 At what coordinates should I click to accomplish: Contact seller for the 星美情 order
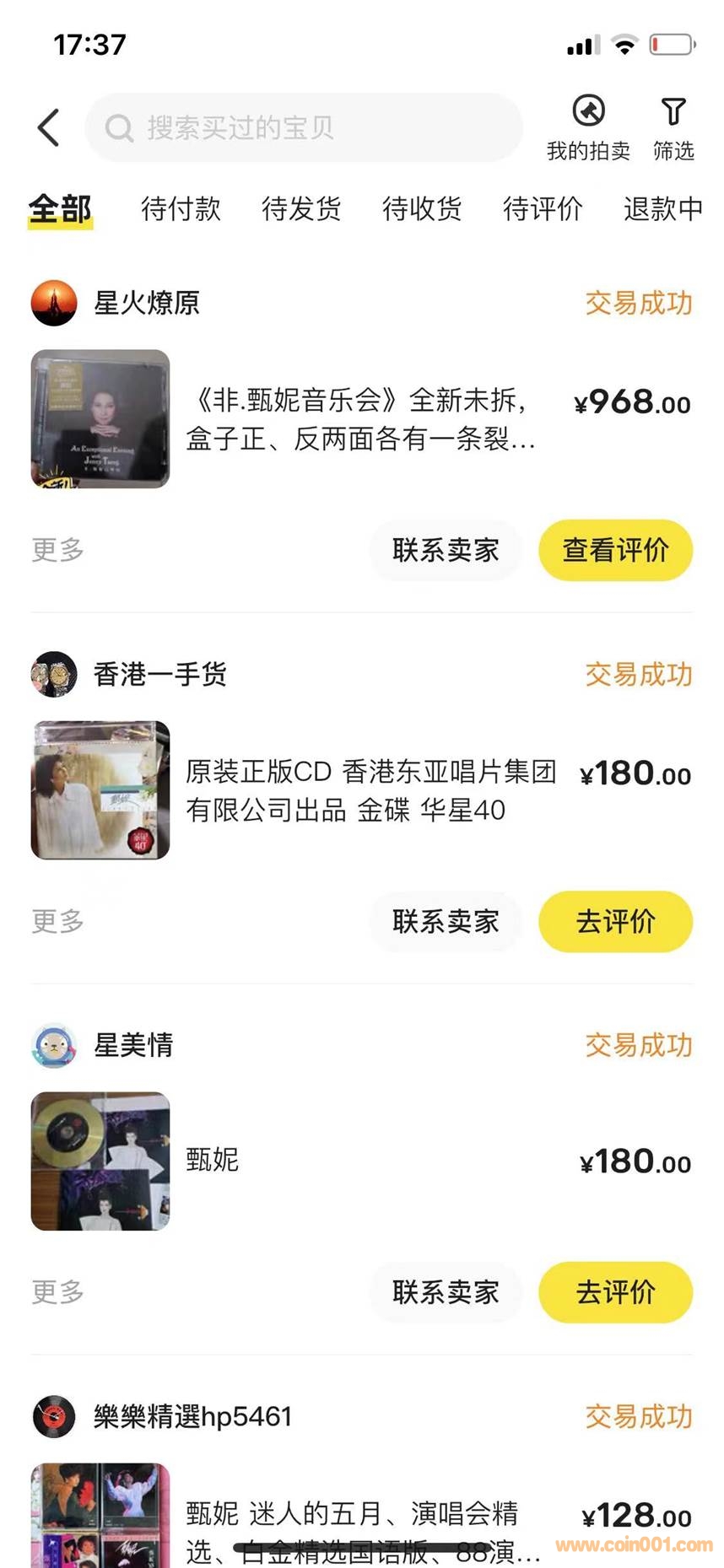click(446, 1293)
